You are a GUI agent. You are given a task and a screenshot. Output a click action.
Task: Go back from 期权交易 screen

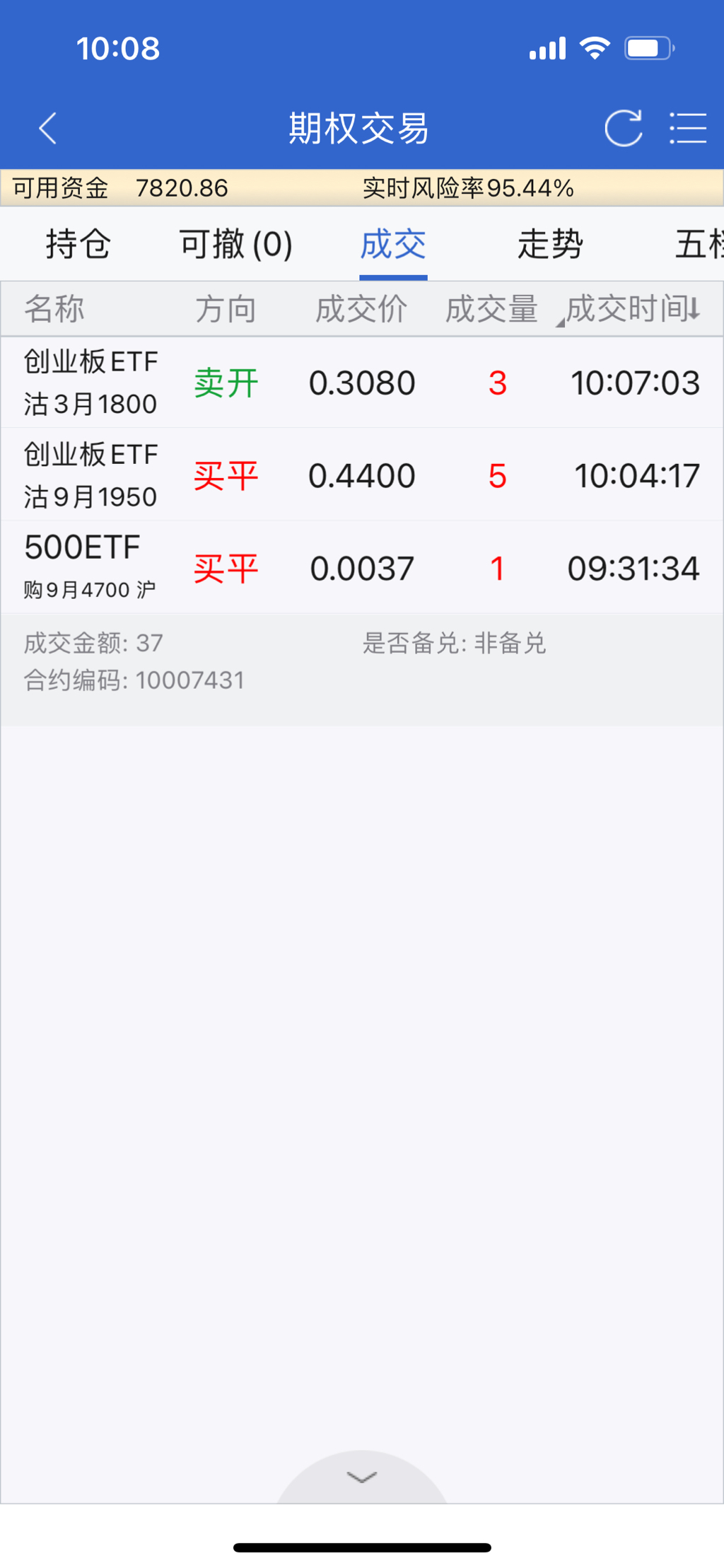coord(48,129)
